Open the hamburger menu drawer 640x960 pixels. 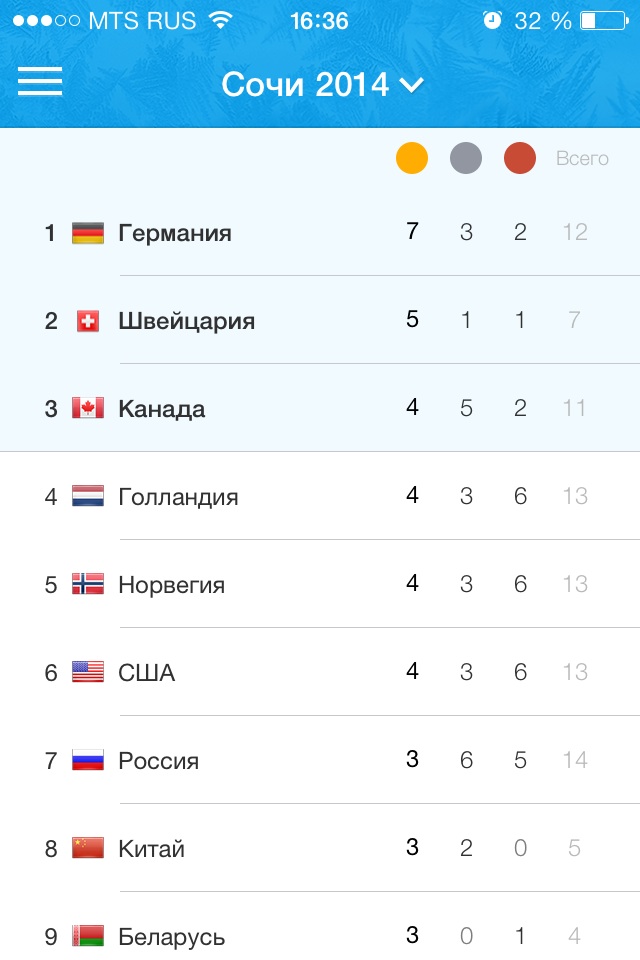(40, 82)
